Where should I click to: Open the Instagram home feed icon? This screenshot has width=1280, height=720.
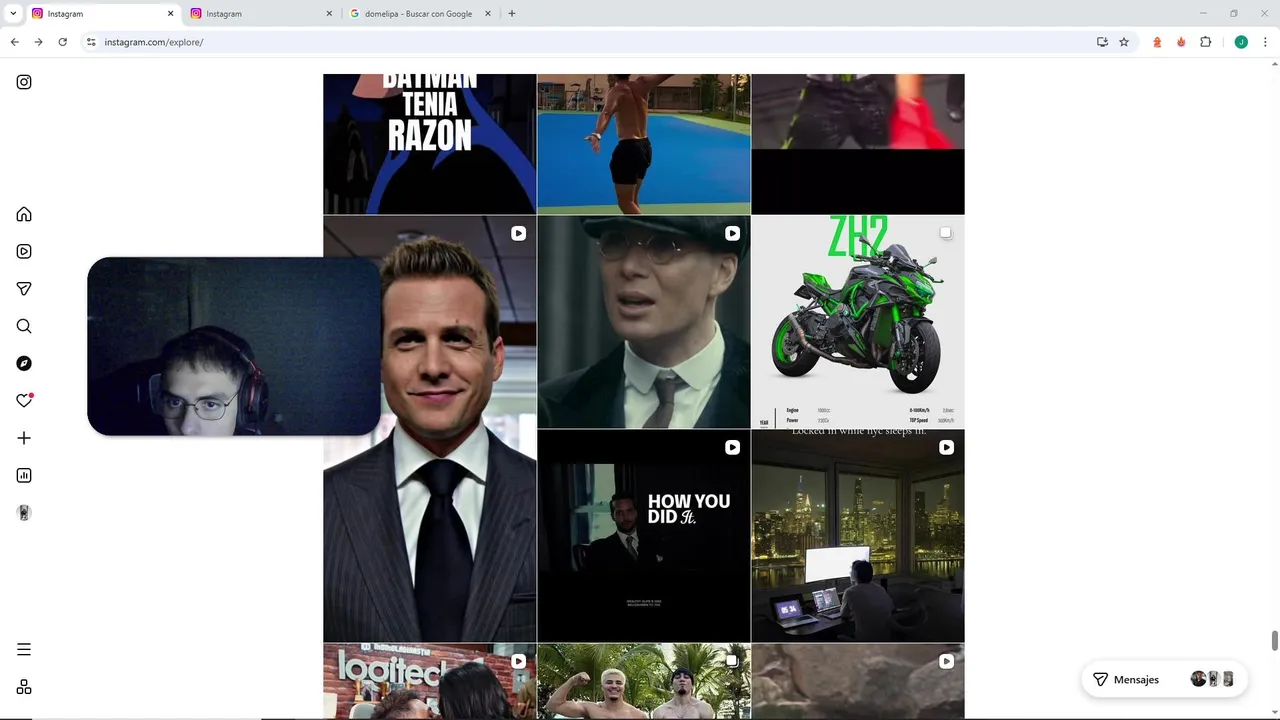tap(24, 214)
